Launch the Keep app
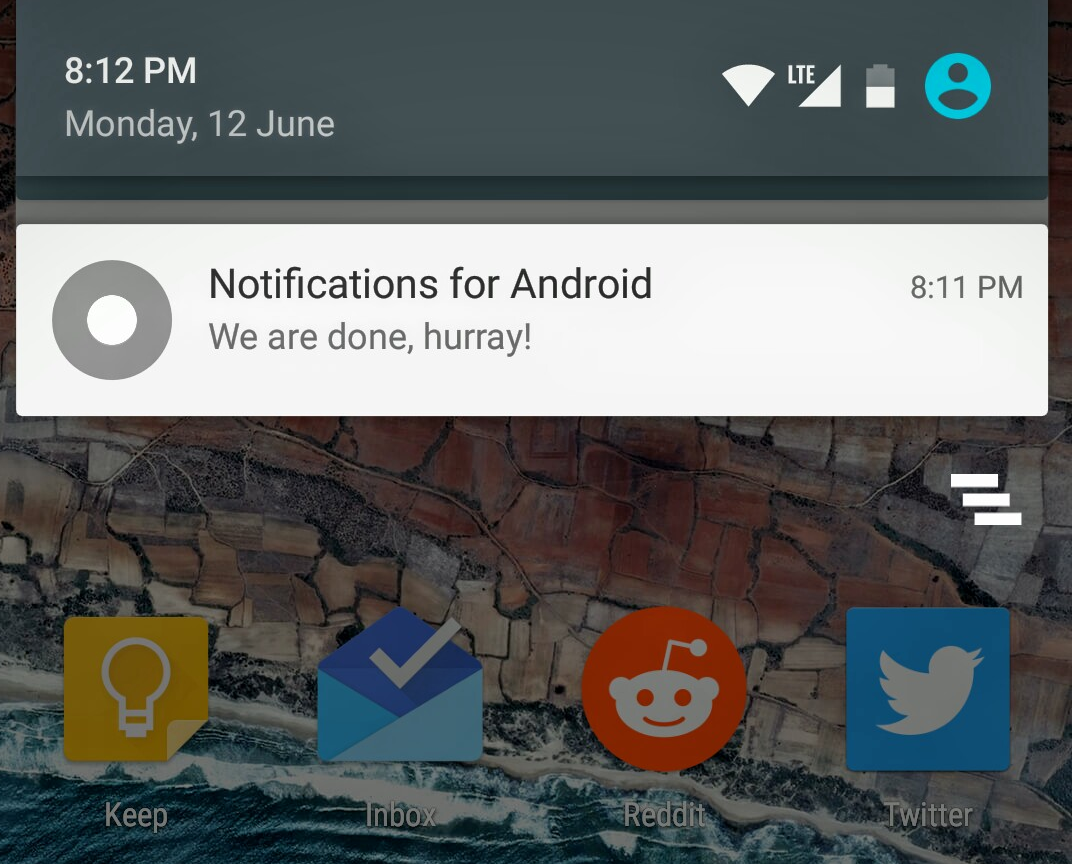The height and width of the screenshot is (864, 1072). point(136,691)
